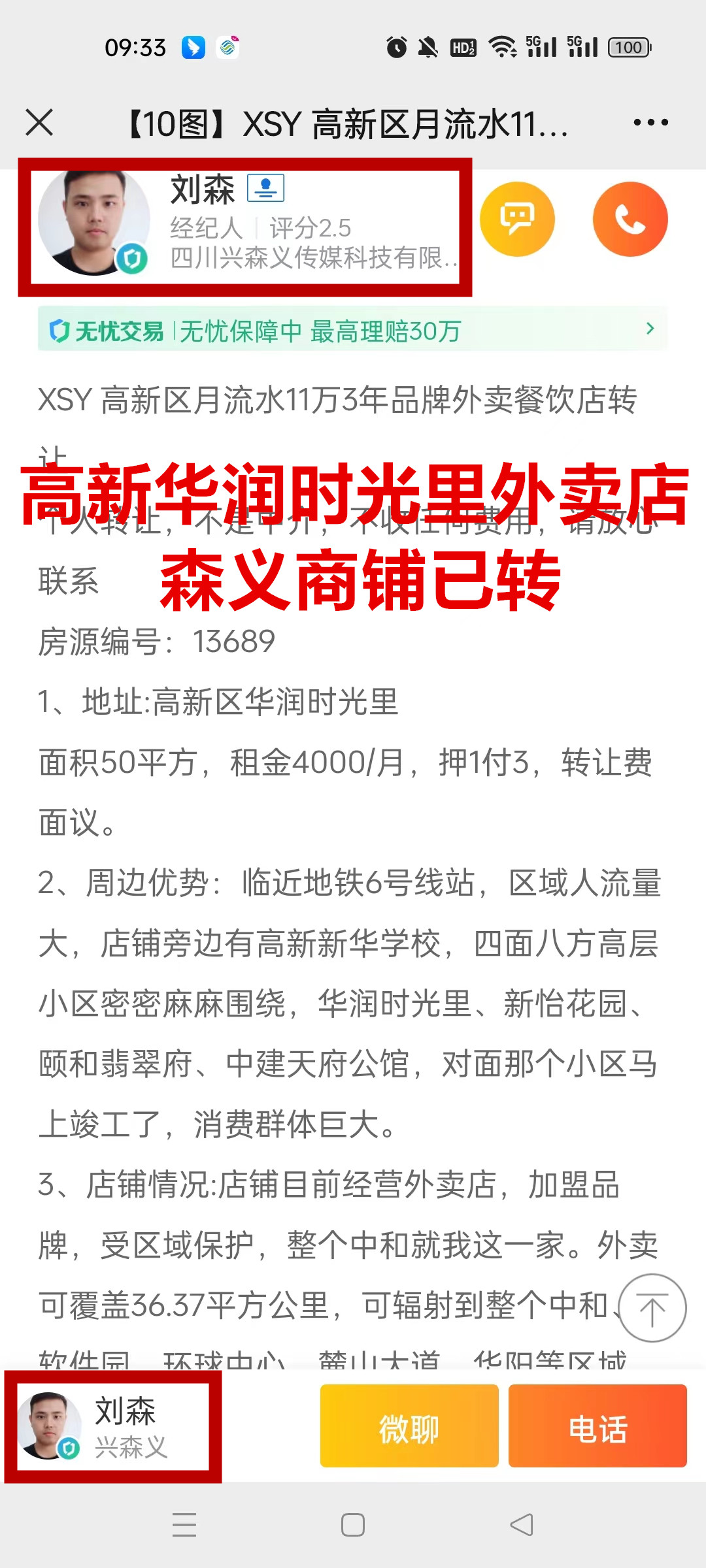Open the 无忧交易 guarantee banner

pos(352,329)
